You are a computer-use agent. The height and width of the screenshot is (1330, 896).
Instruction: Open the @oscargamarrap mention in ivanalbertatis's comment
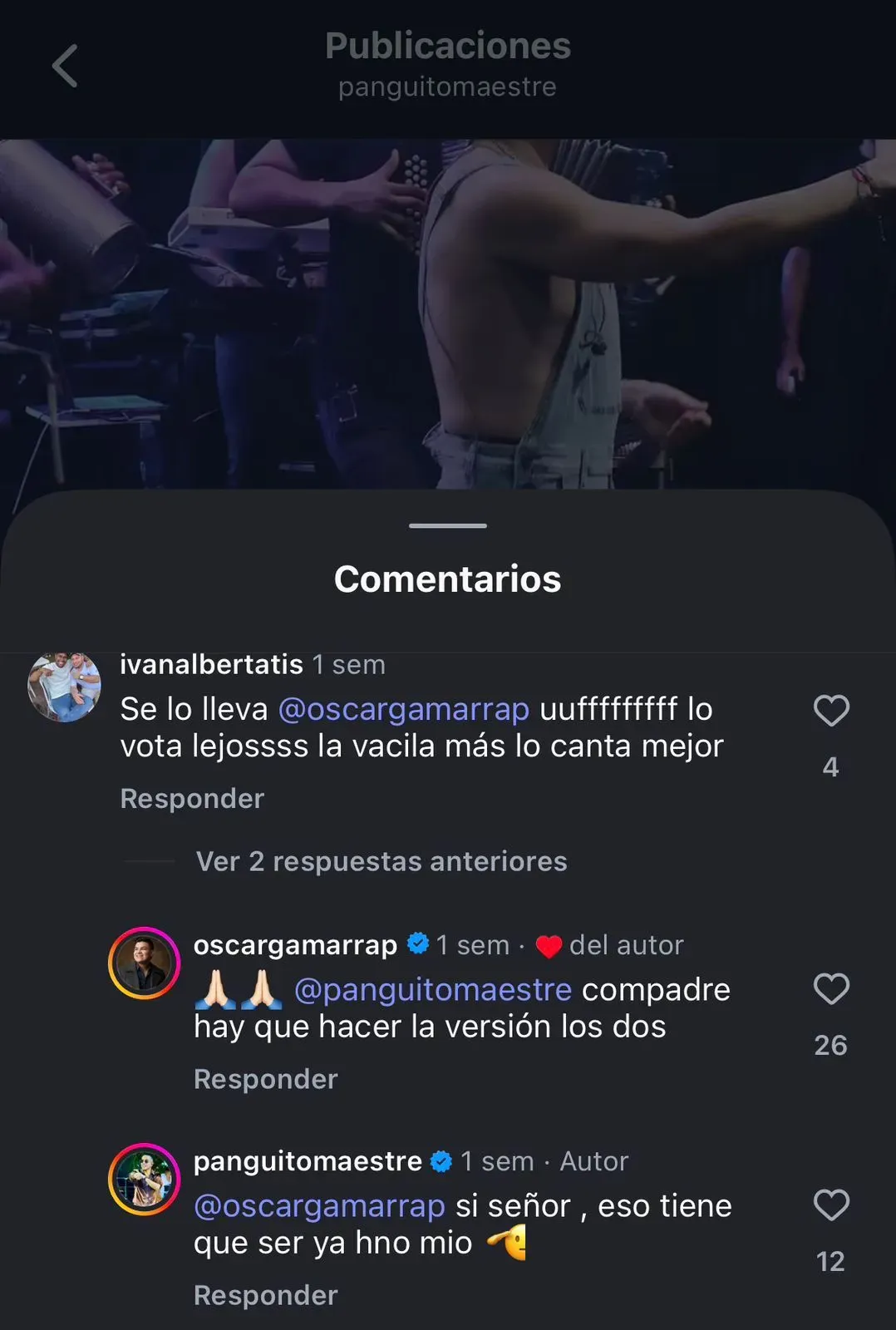[404, 710]
